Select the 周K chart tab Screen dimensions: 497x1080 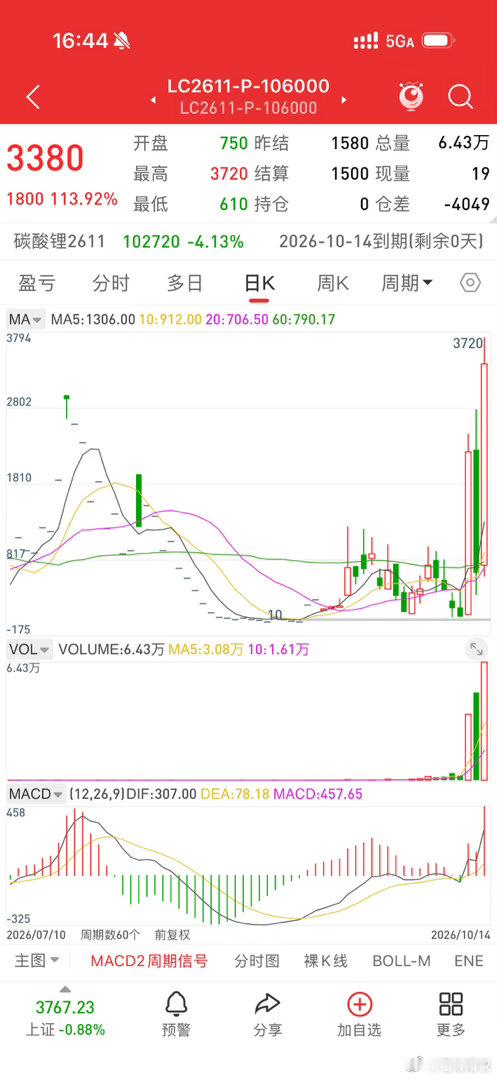click(x=332, y=283)
